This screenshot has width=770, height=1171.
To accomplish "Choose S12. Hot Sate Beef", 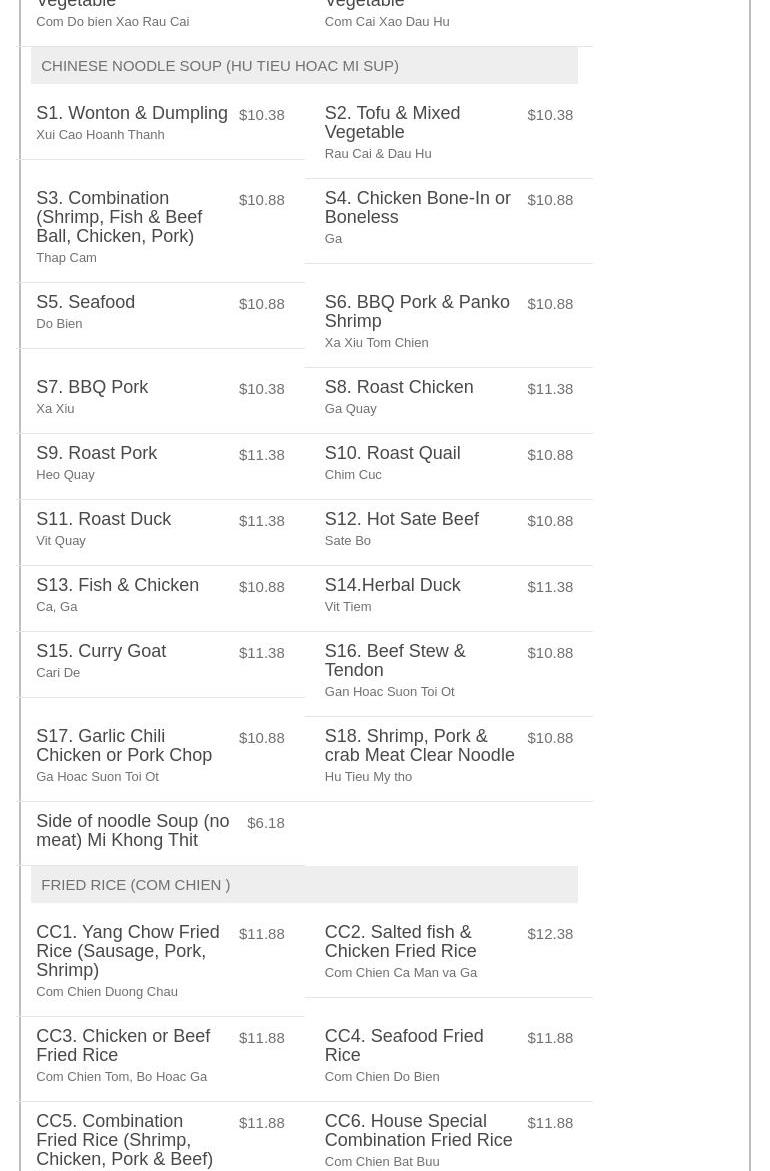I will pos(401,520).
